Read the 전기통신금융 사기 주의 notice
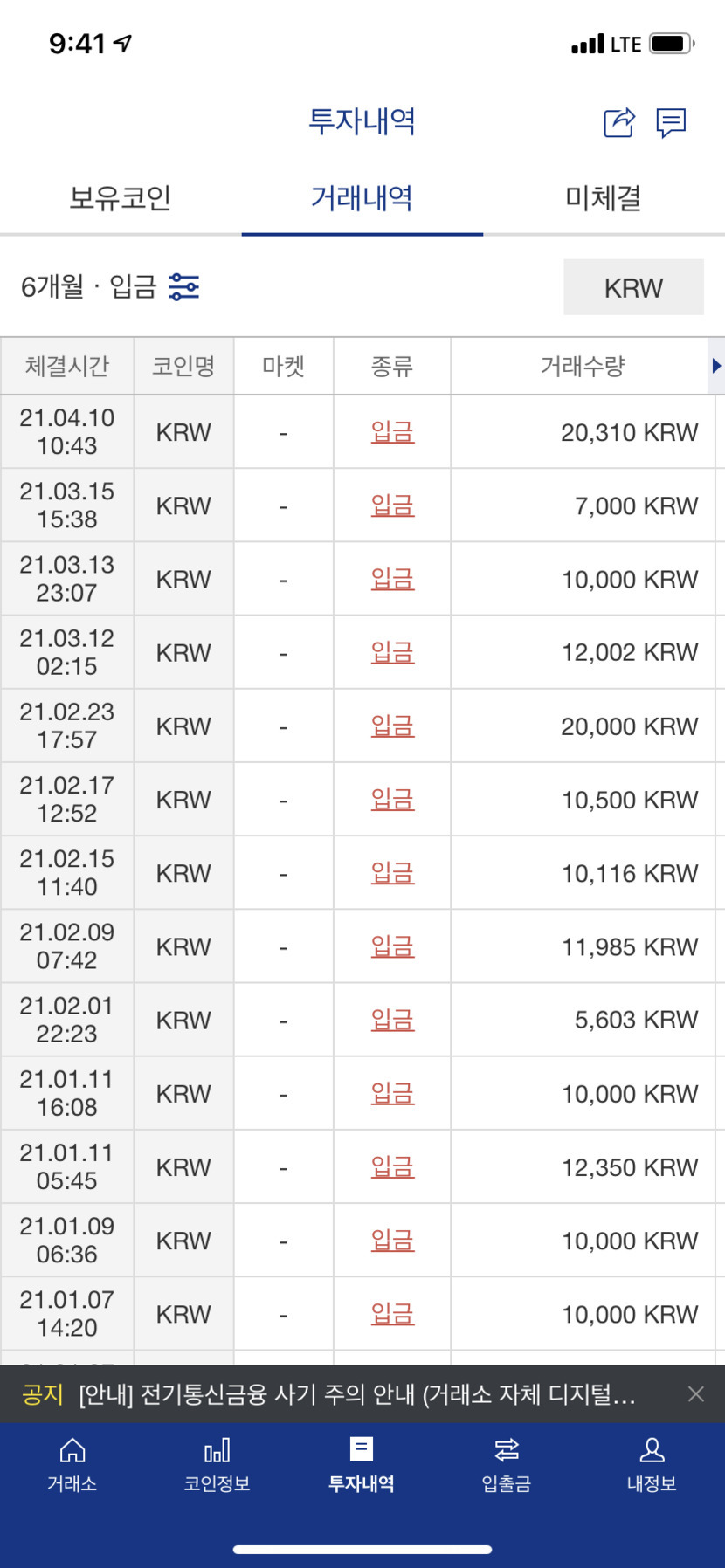 tap(356, 1394)
